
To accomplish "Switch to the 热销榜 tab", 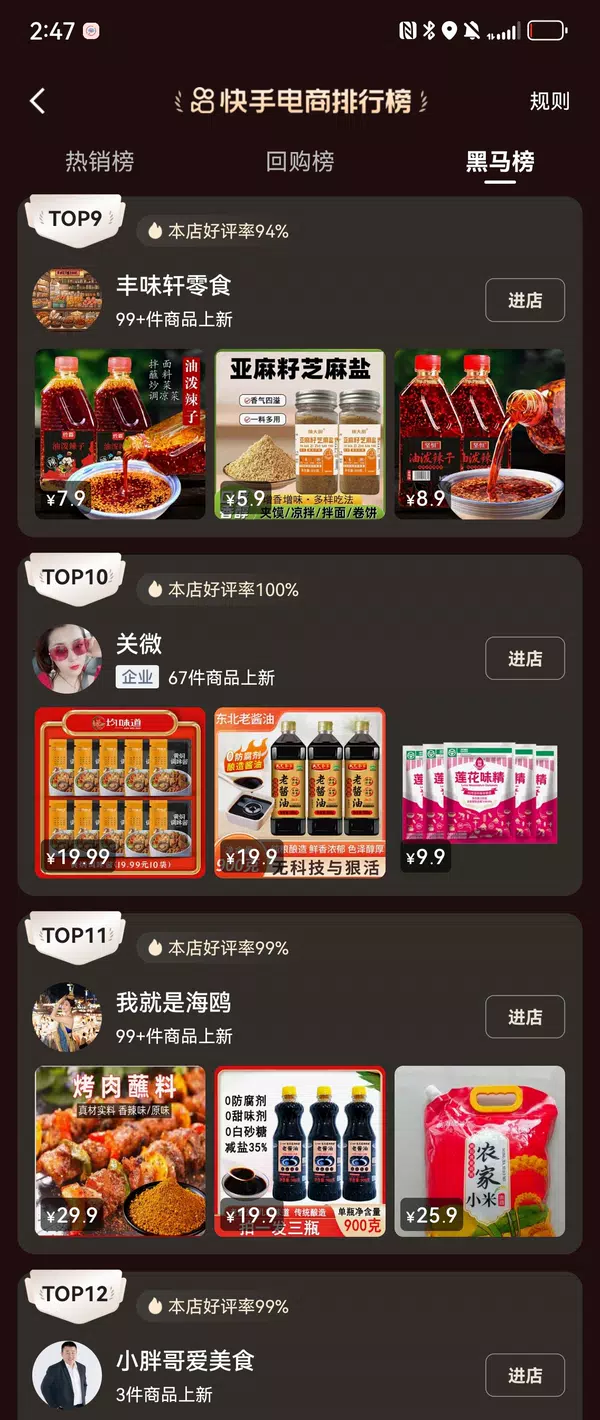I will pyautogui.click(x=99, y=162).
